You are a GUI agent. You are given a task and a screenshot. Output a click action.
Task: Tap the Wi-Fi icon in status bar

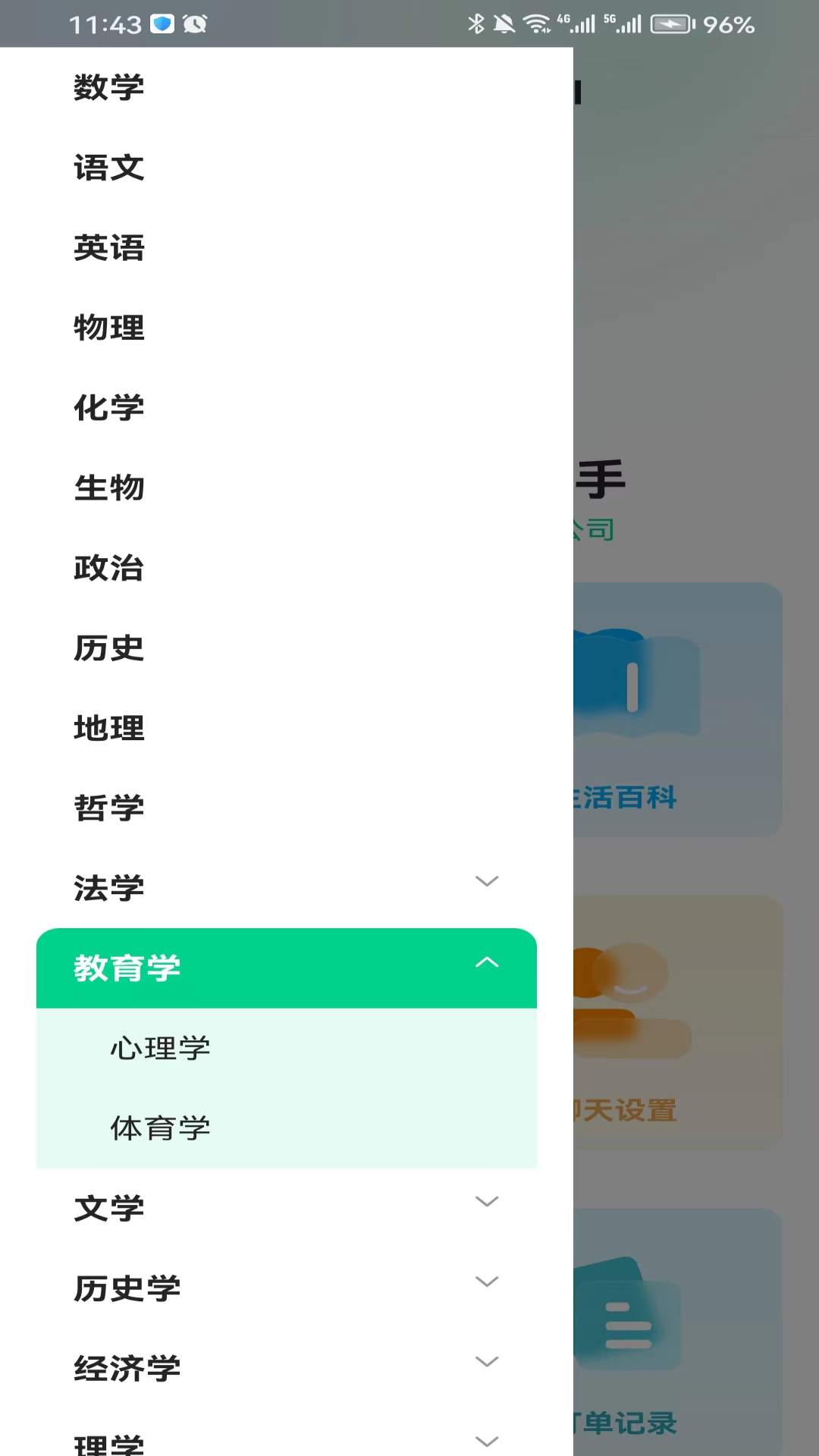pyautogui.click(x=535, y=23)
